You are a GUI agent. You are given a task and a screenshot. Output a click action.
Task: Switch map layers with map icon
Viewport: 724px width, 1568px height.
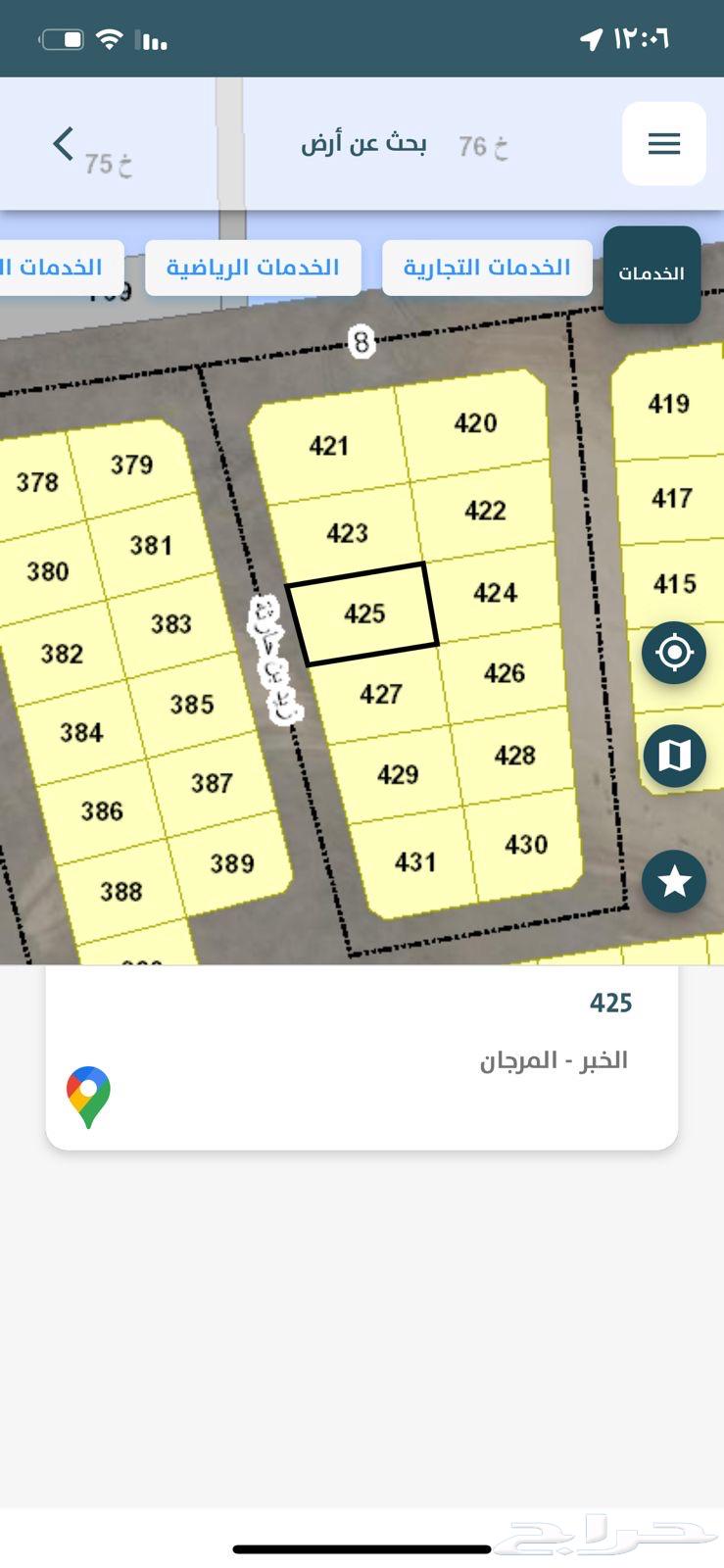tap(674, 756)
